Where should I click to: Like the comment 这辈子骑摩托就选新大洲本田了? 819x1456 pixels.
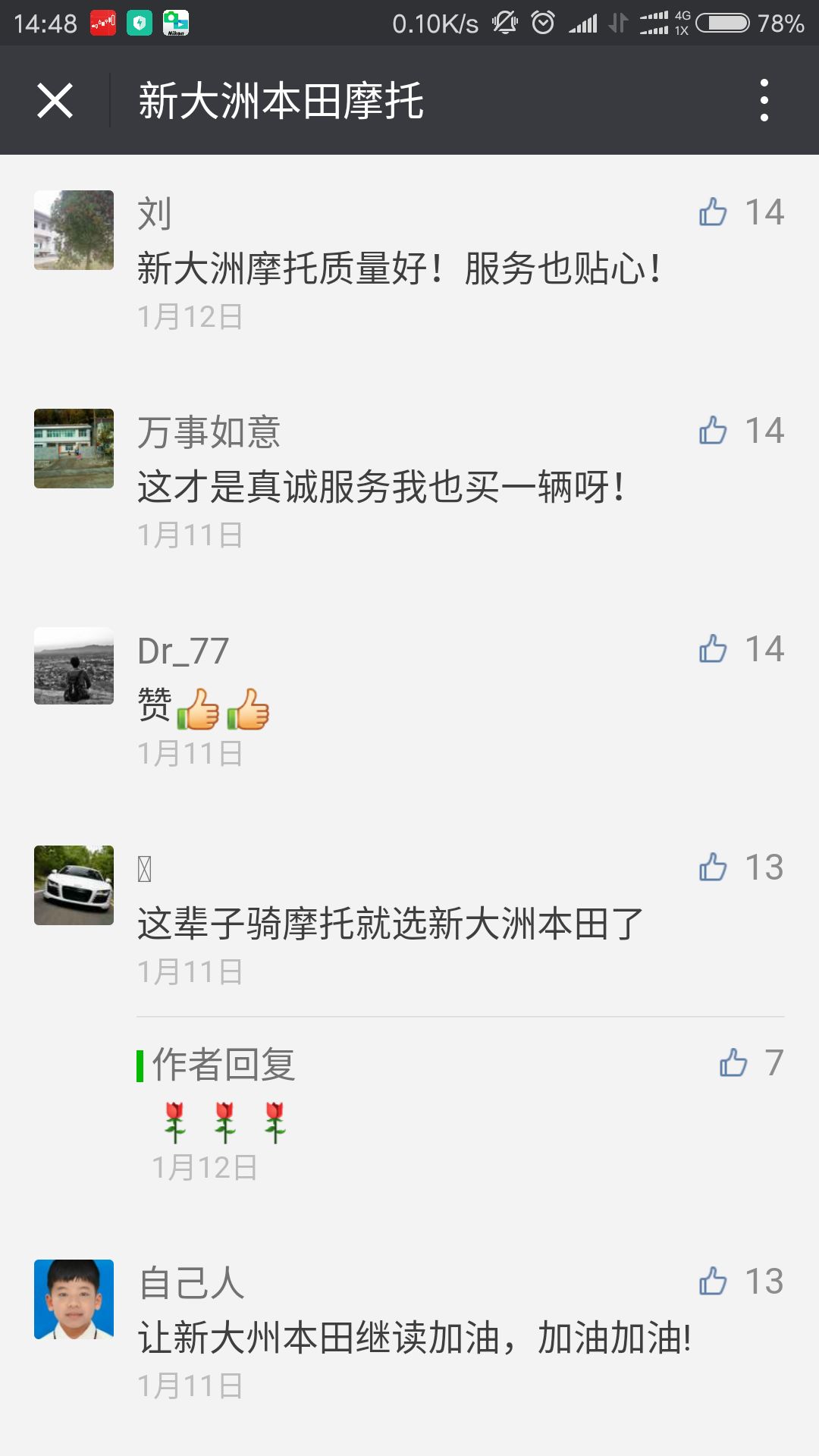714,868
